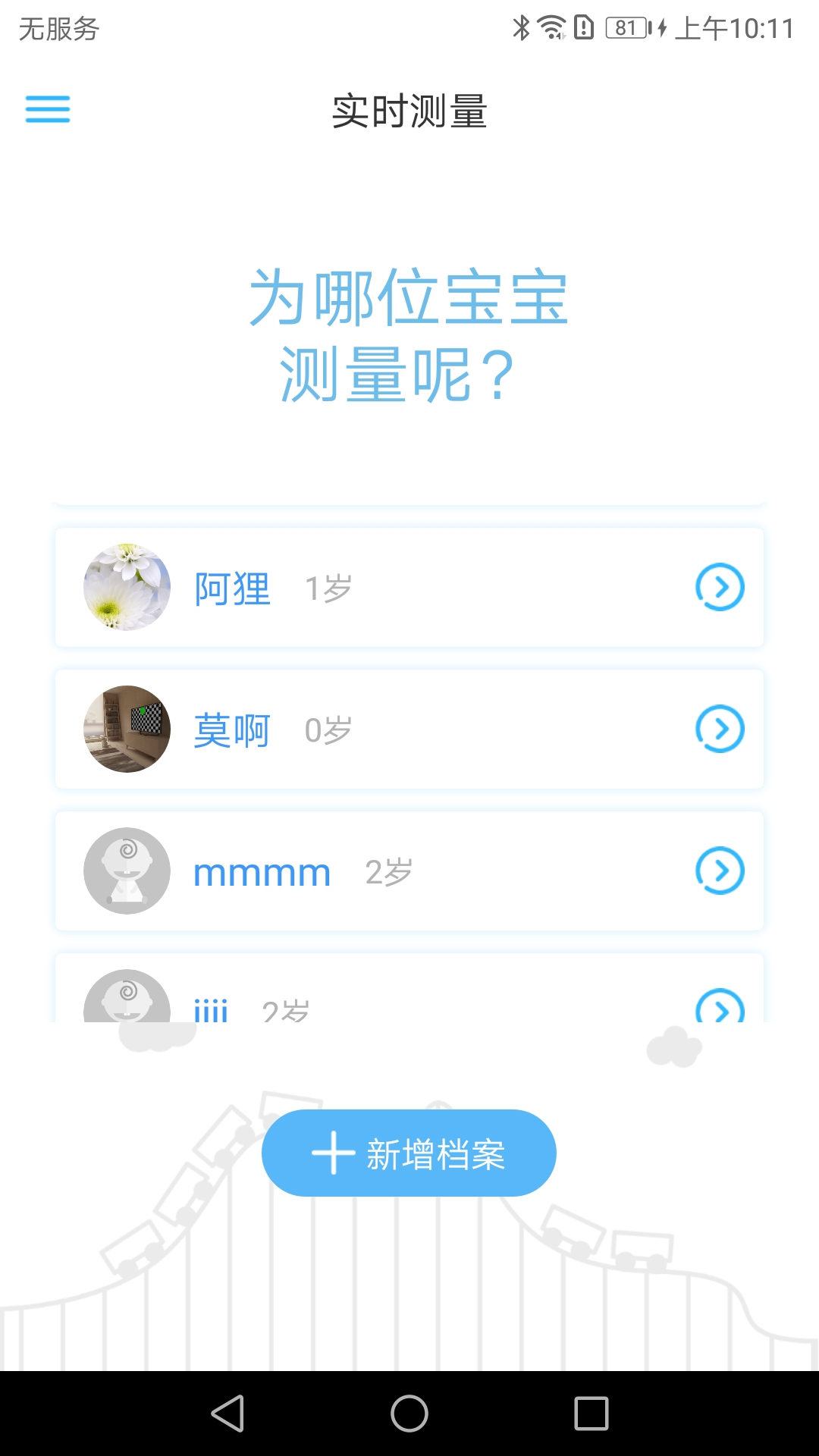Select the mmmm profile entry

[409, 871]
